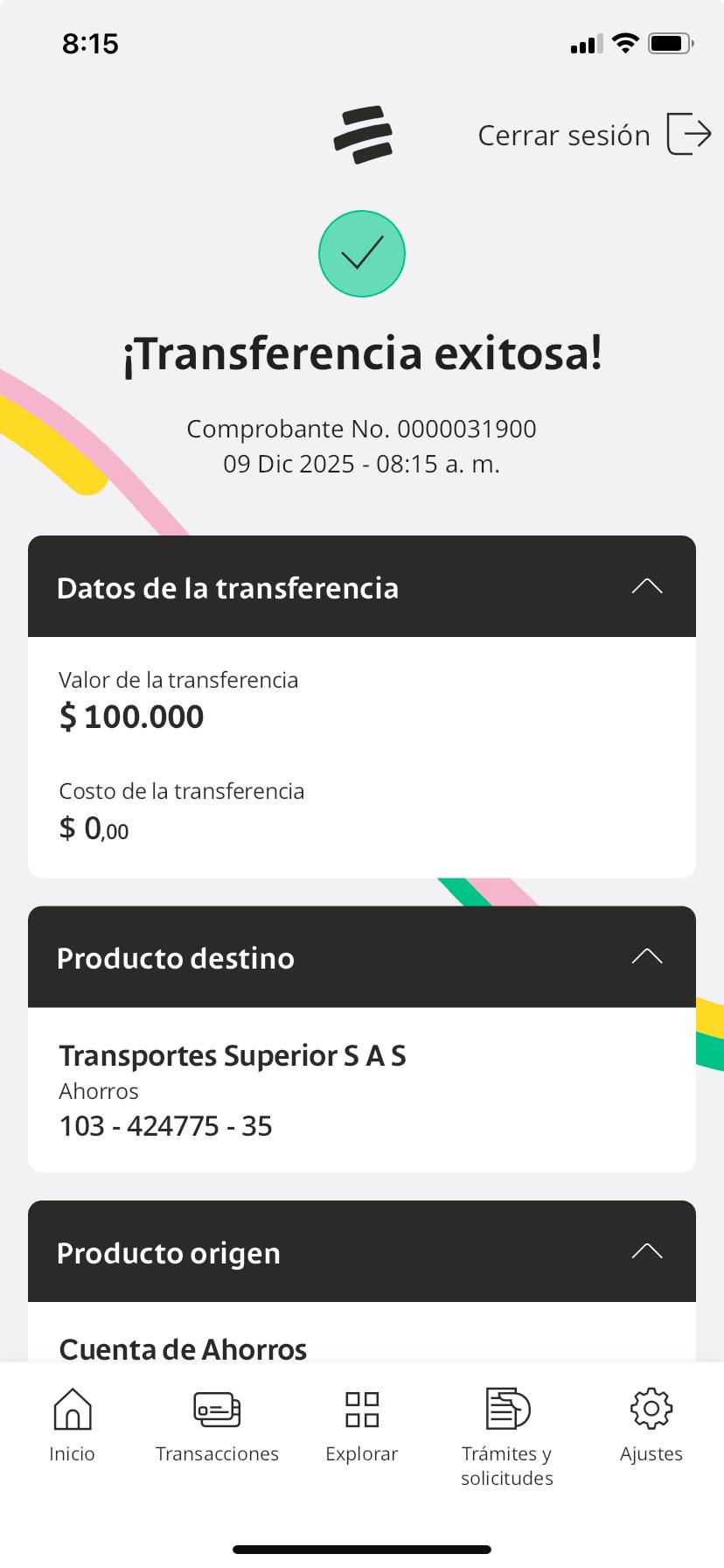This screenshot has width=724, height=1568.
Task: Go to the Inicio tab
Action: coord(73,1426)
